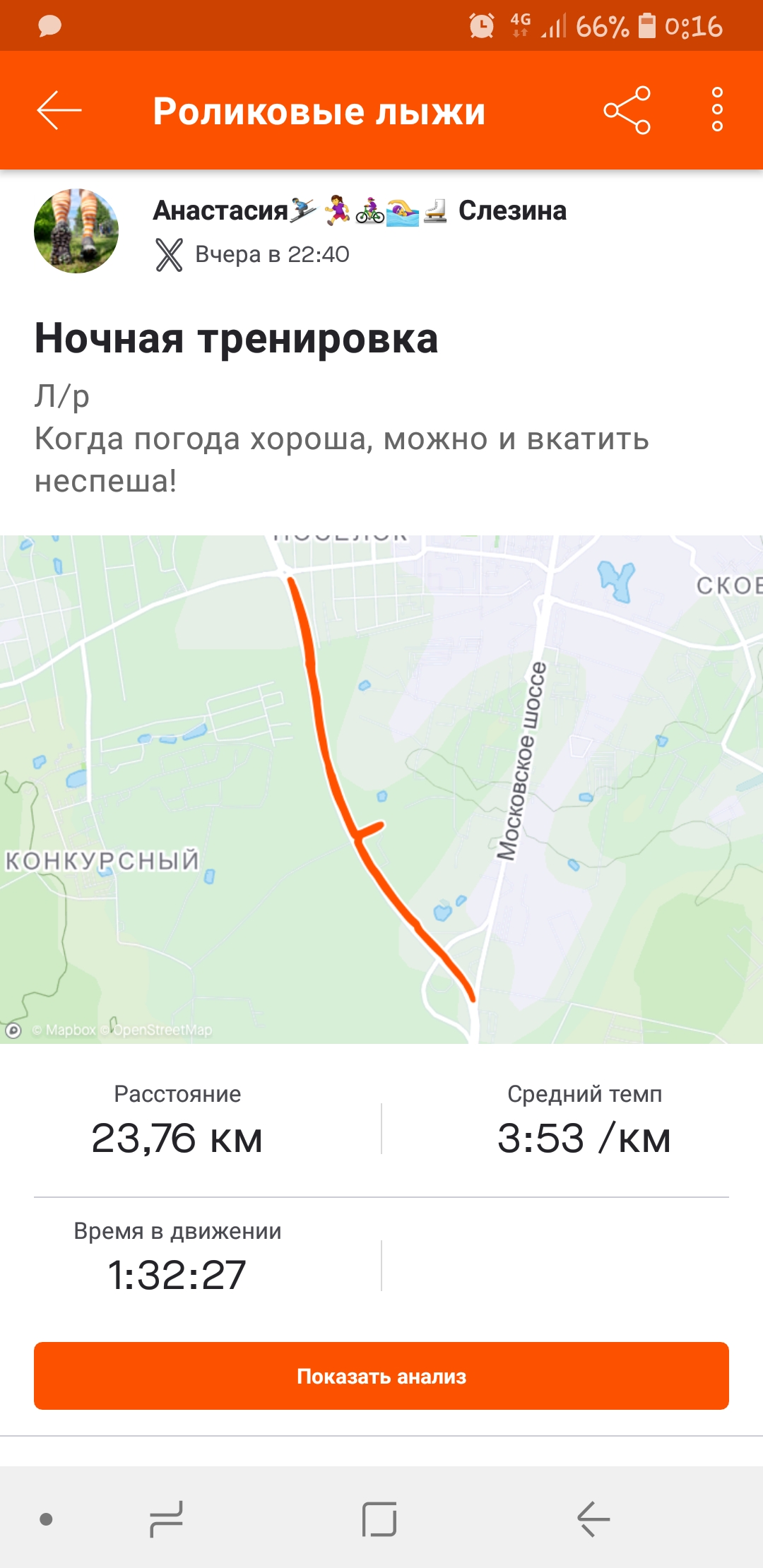Open the three-dot overflow menu
Image resolution: width=763 pixels, height=1568 pixels.
(x=717, y=110)
